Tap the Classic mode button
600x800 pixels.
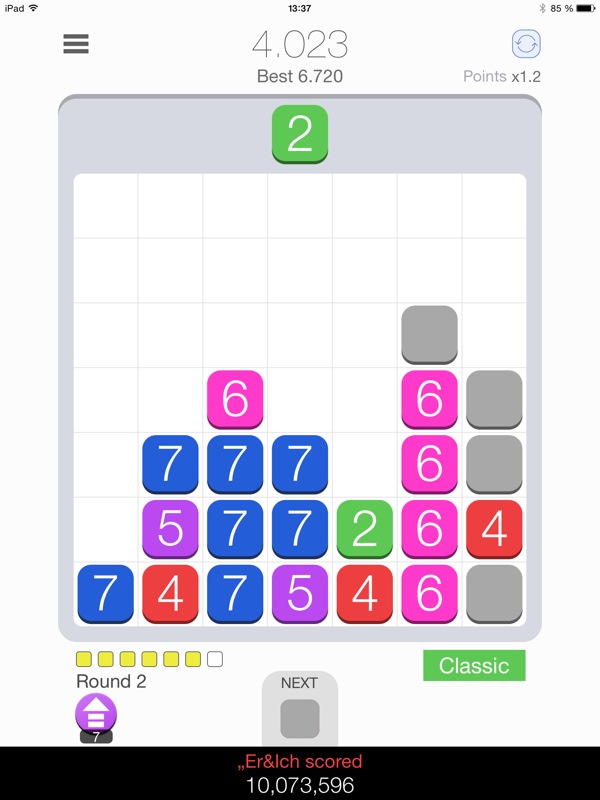tap(474, 666)
